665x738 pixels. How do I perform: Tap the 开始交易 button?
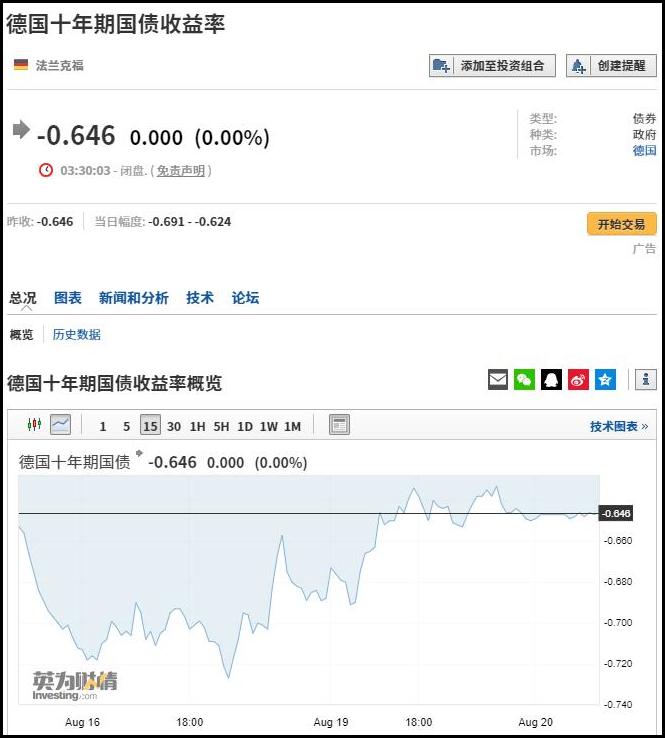click(x=621, y=224)
